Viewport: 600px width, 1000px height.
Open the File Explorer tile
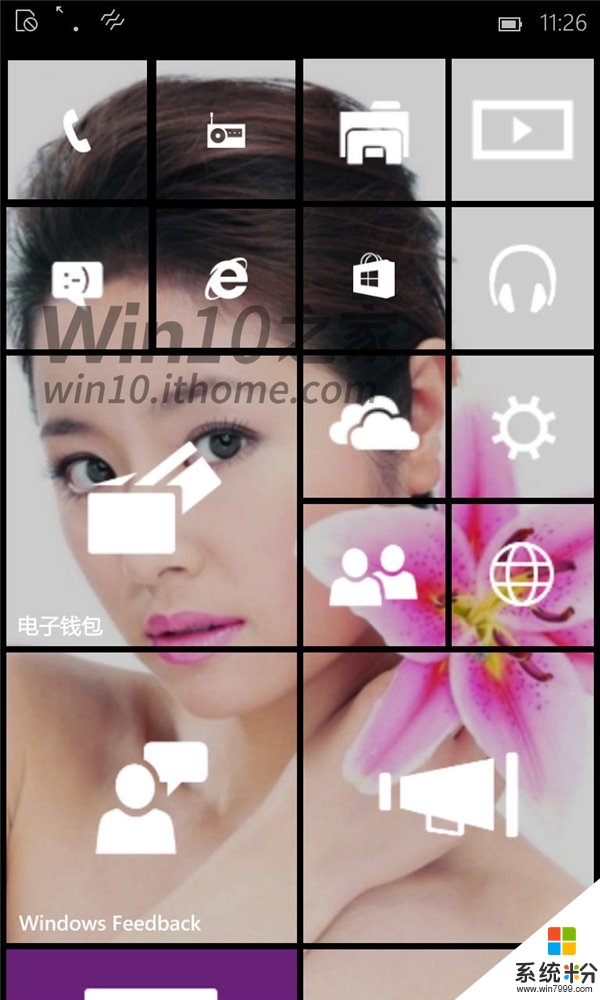pos(373,131)
